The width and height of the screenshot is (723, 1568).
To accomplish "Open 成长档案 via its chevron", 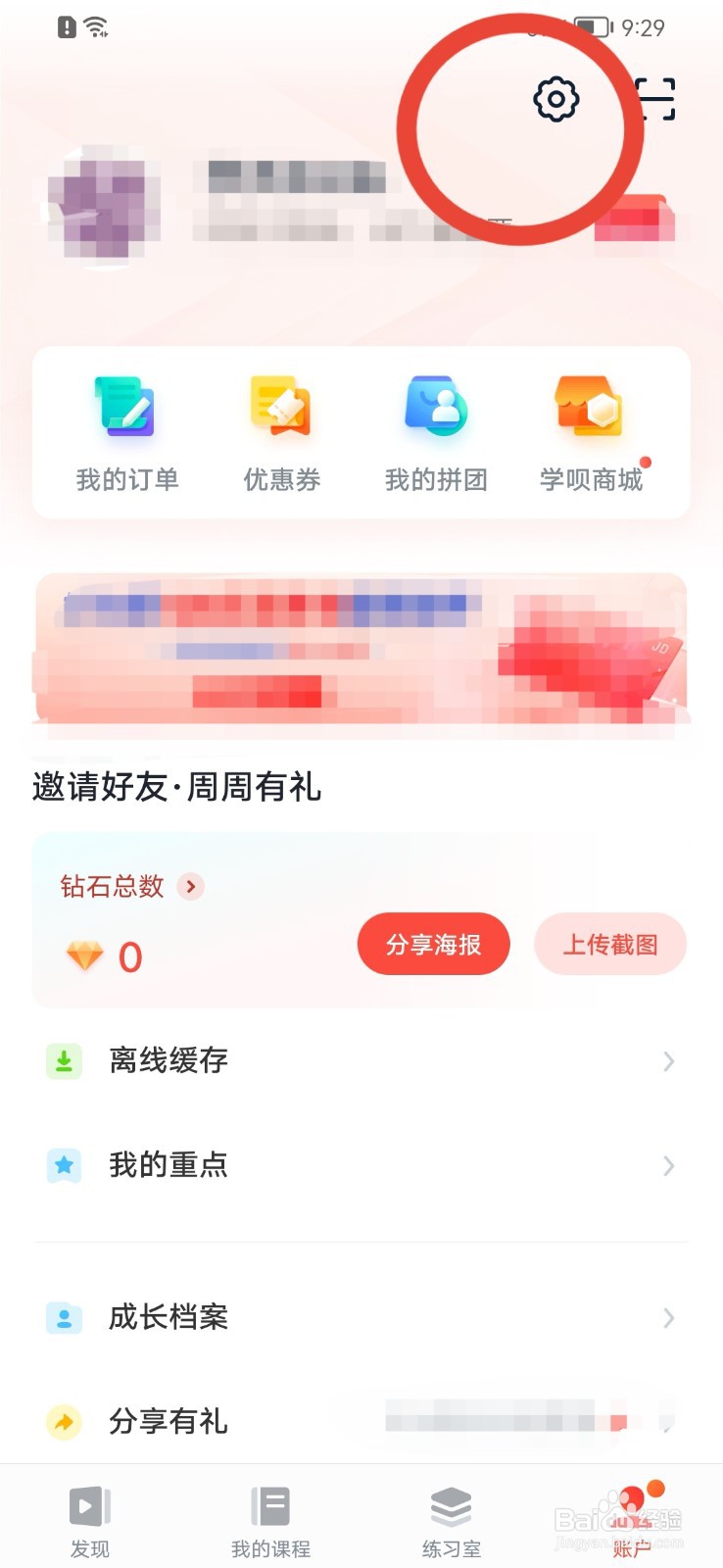I will tap(667, 1318).
